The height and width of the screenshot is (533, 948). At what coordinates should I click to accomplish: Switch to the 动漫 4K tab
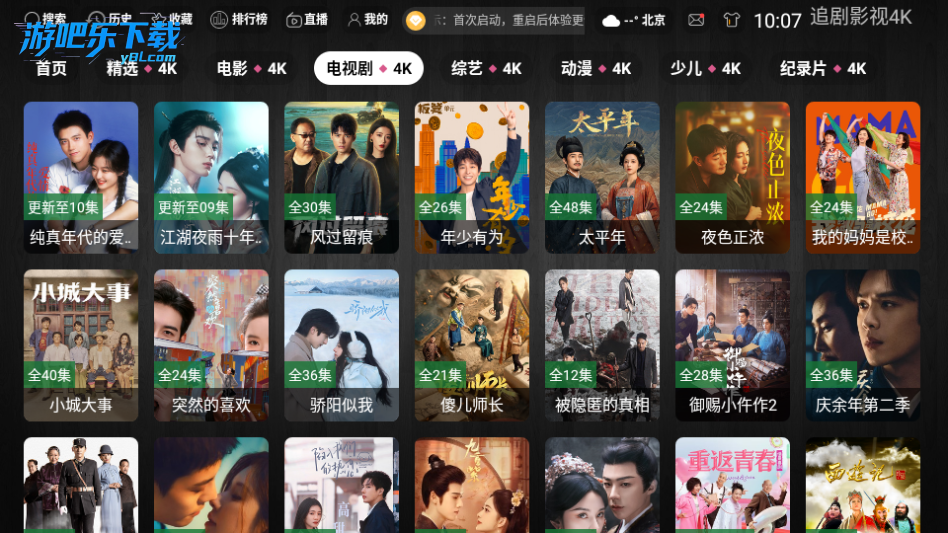[x=596, y=68]
